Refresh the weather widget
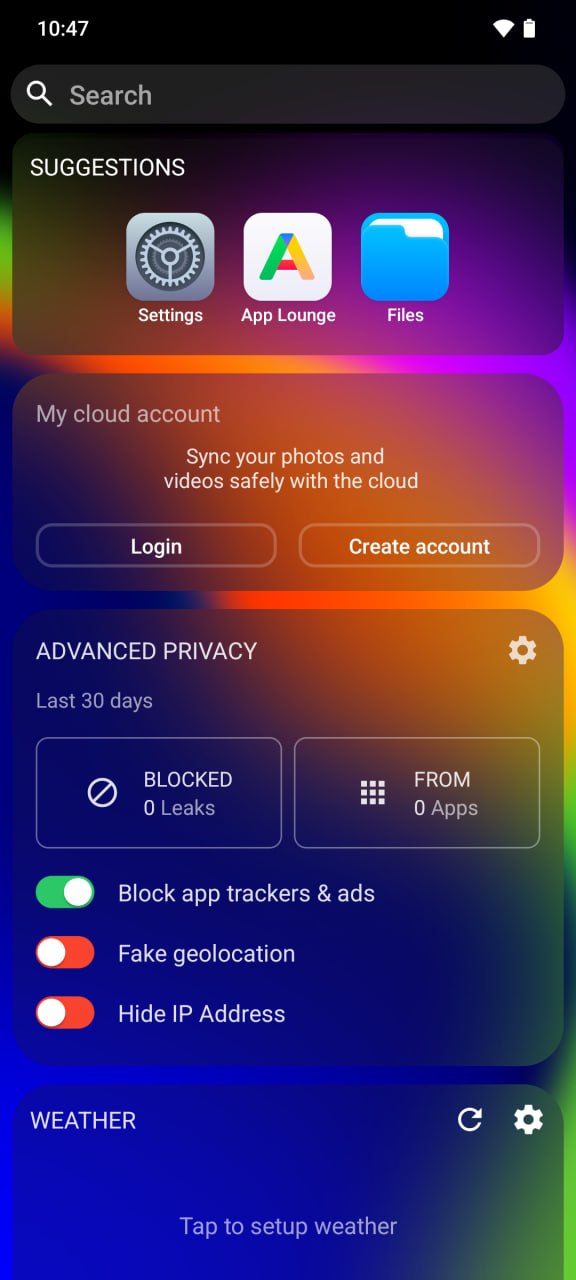 coord(470,1120)
